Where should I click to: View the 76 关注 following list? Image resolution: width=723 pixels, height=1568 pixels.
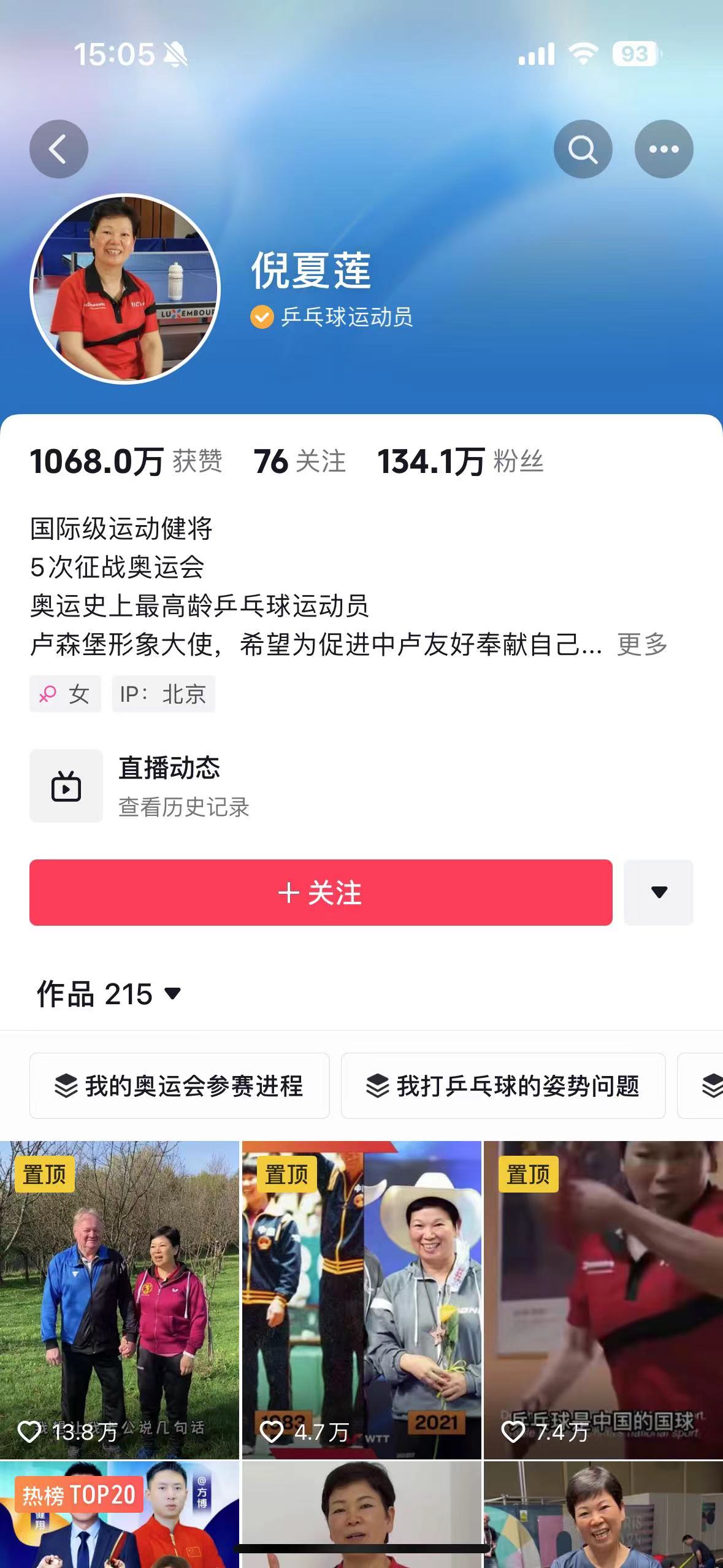click(299, 461)
